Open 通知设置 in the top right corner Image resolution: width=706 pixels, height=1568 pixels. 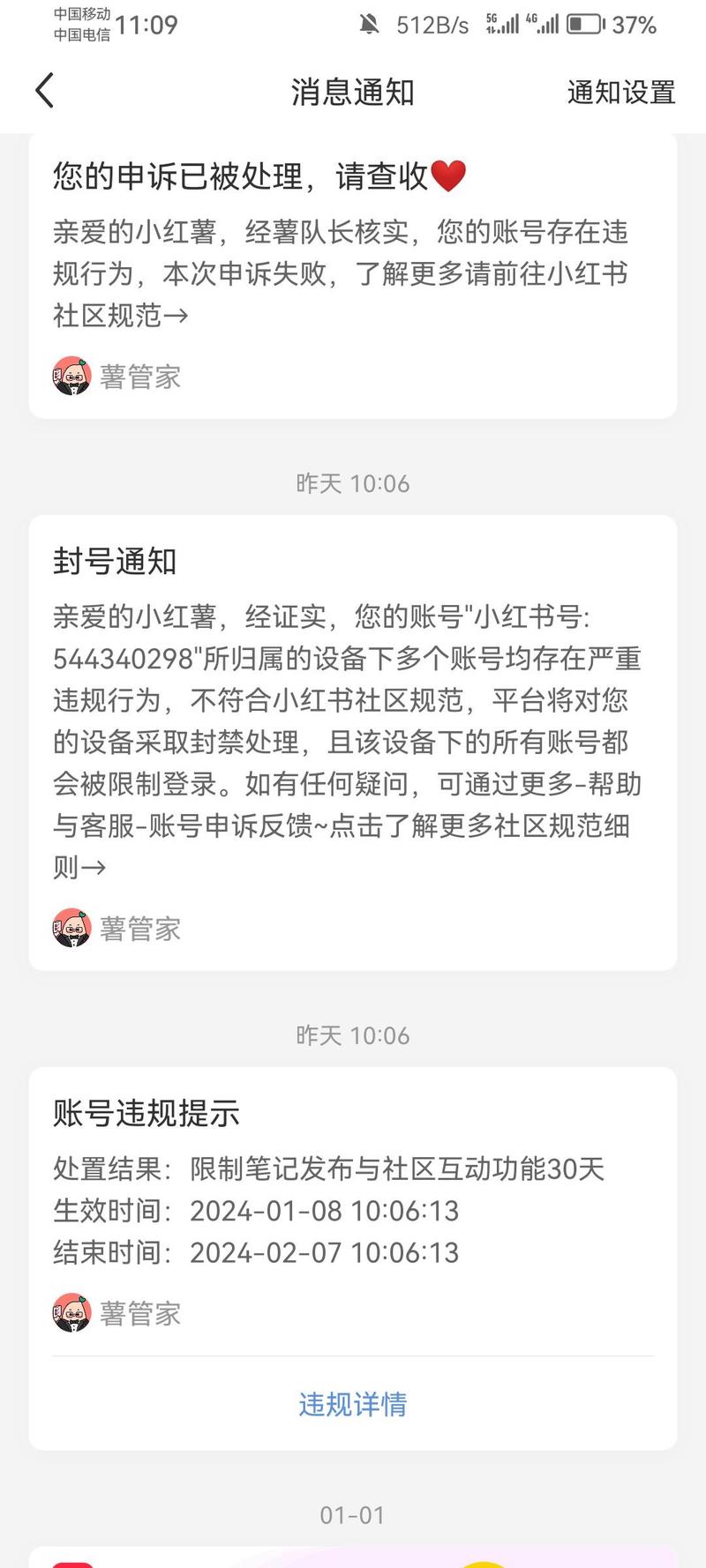pyautogui.click(x=621, y=93)
